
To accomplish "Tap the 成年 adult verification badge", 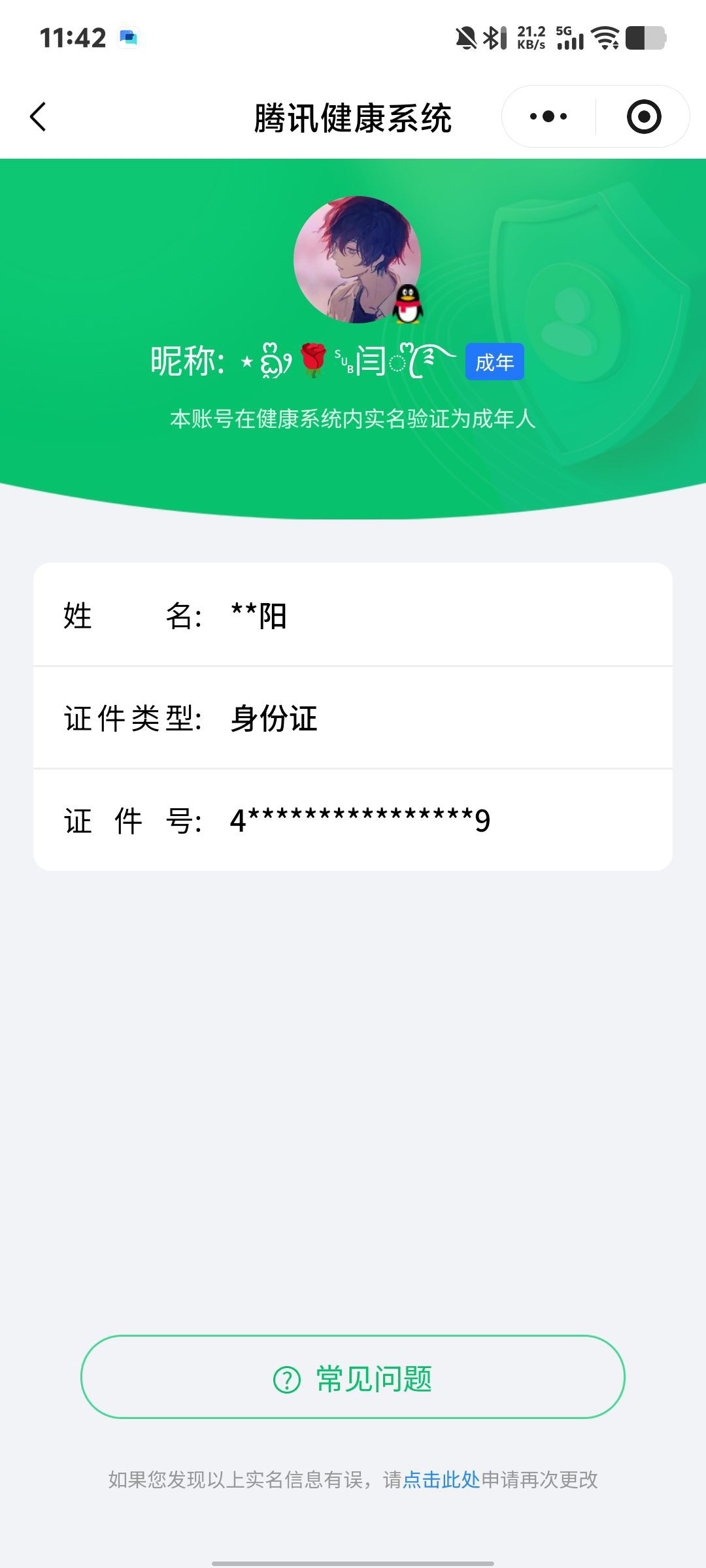I will 495,361.
